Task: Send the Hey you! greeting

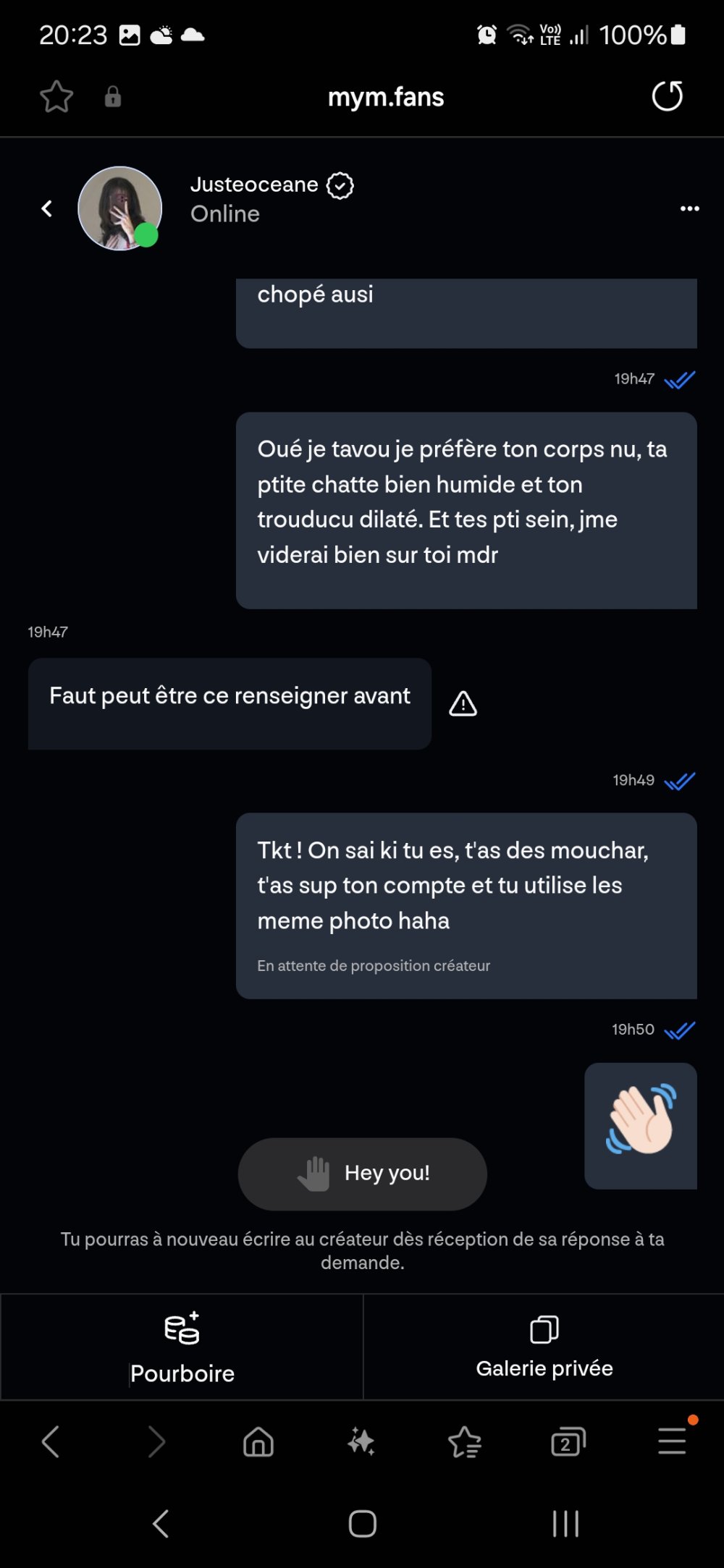Action: 363,1174
